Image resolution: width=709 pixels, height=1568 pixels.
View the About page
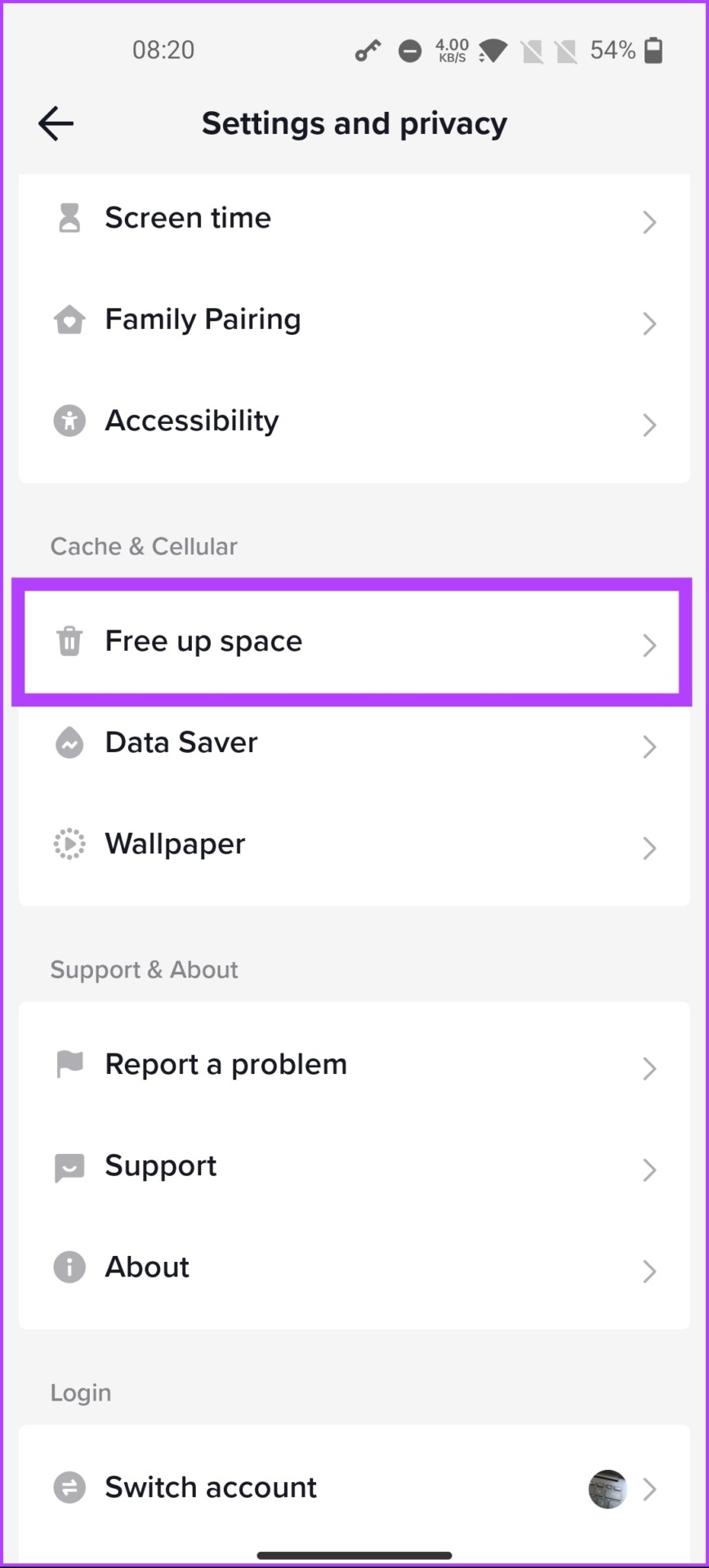coord(354,1267)
